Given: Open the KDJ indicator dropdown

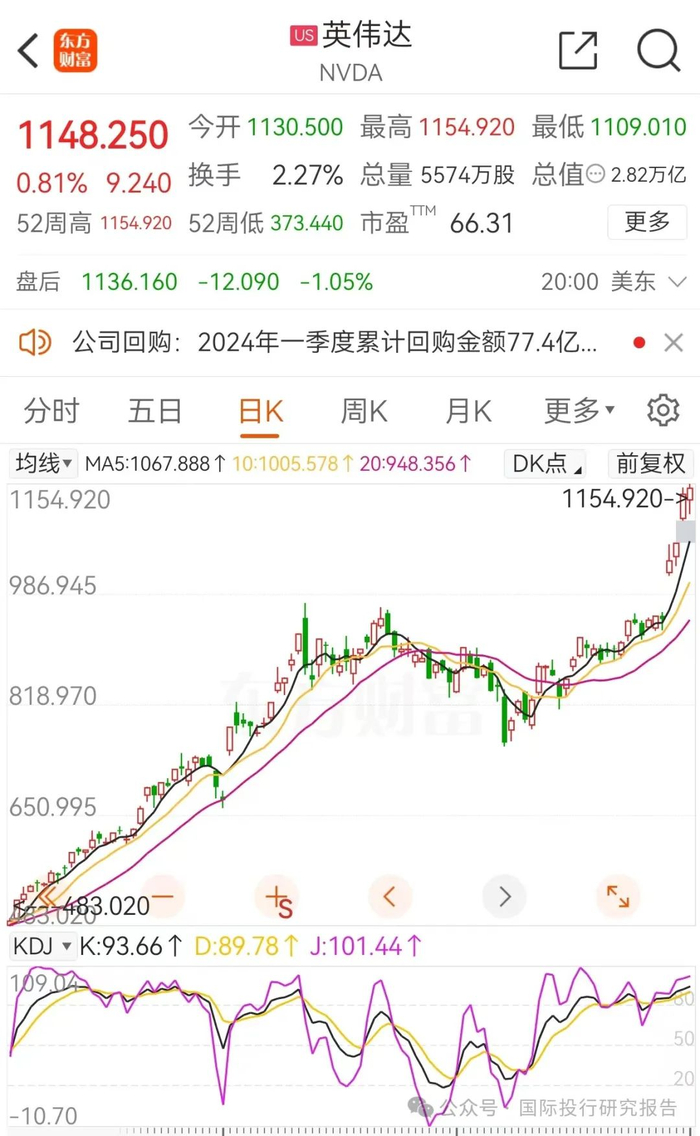Looking at the screenshot, I should (x=43, y=945).
